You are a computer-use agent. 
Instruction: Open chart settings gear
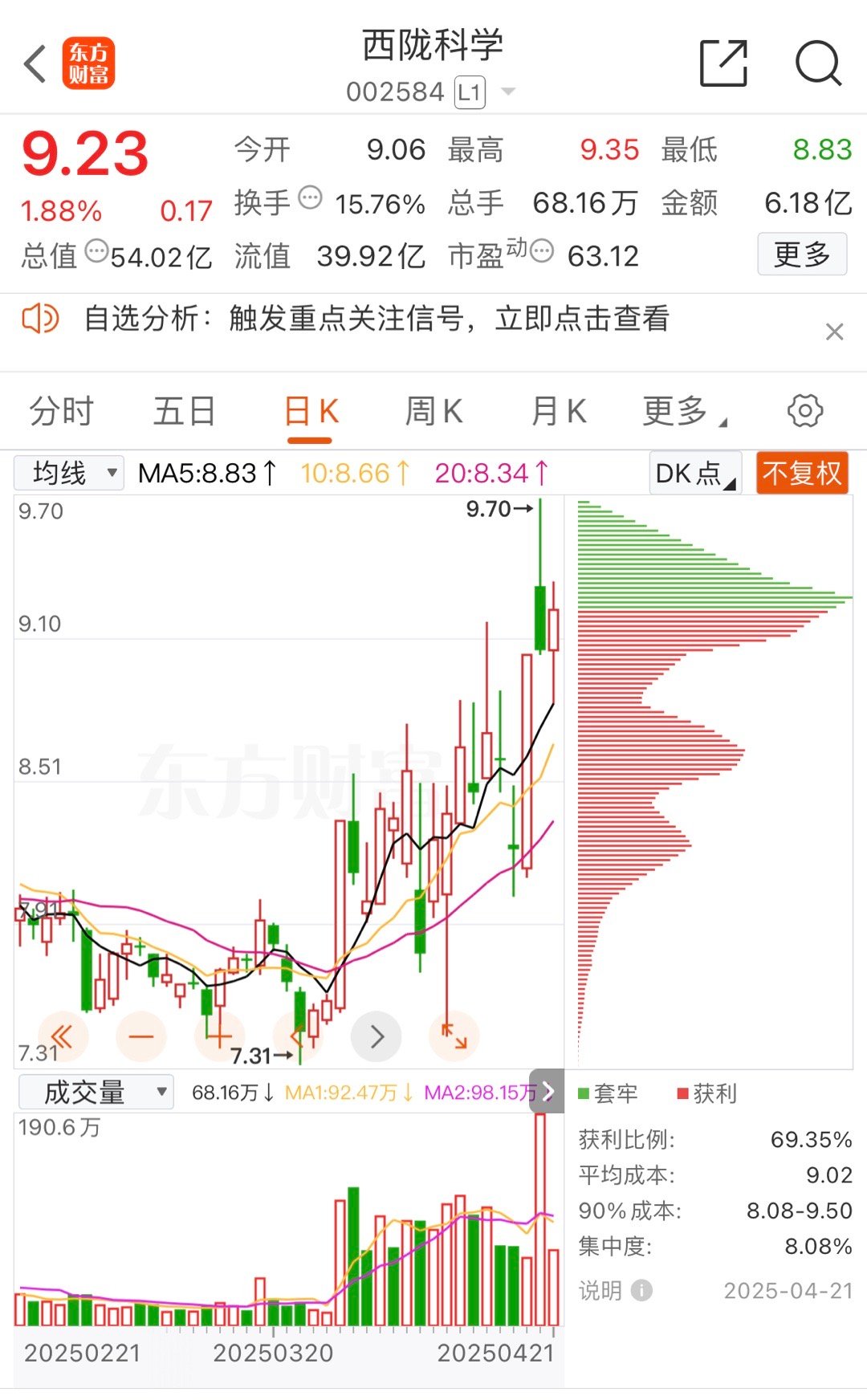(x=805, y=410)
